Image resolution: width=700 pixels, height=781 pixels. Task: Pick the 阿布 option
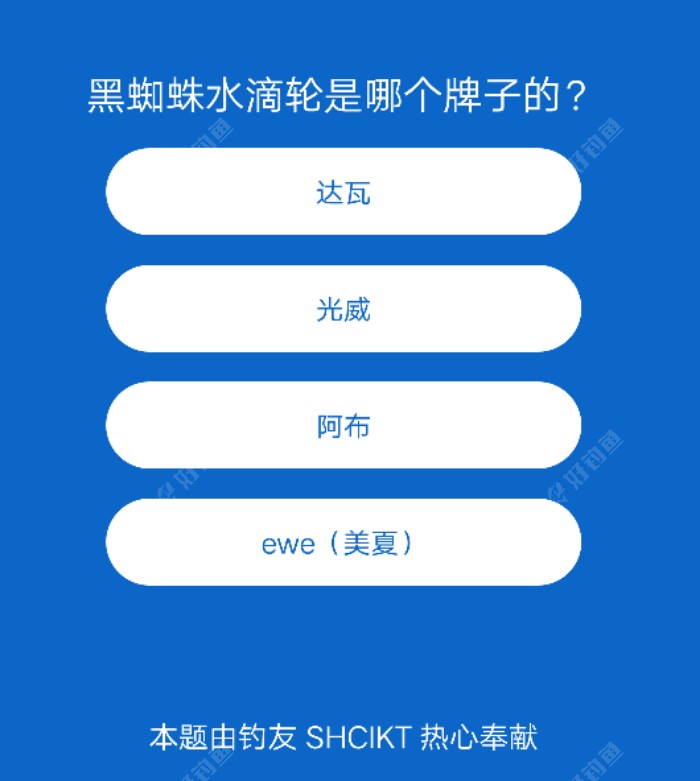[x=343, y=426]
